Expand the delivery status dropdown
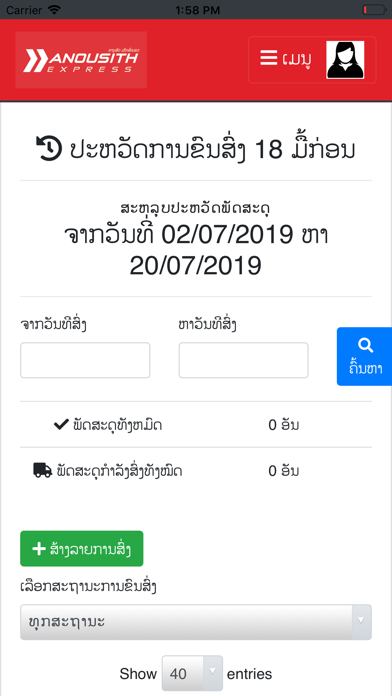This screenshot has width=392, height=696. click(x=196, y=622)
